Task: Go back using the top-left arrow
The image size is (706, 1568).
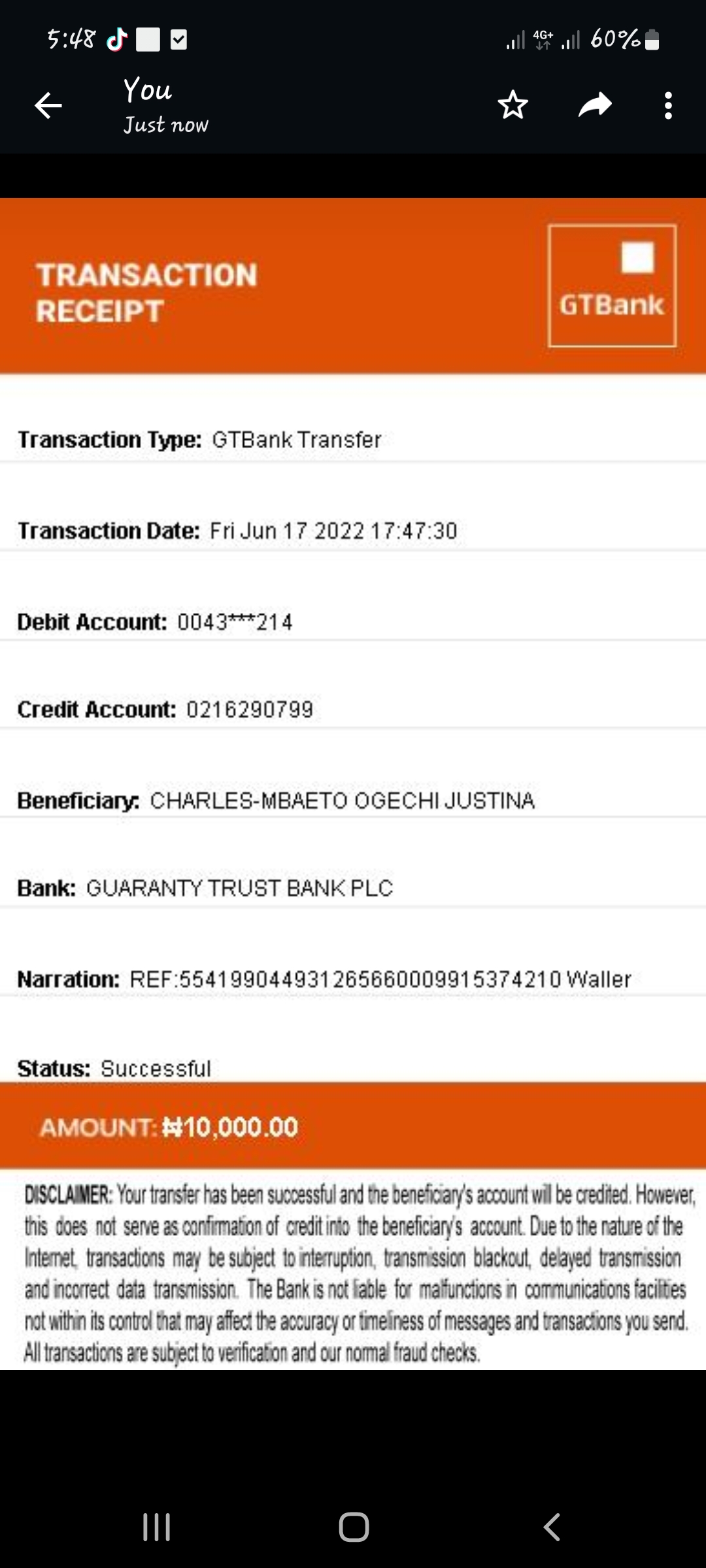Action: (48, 105)
